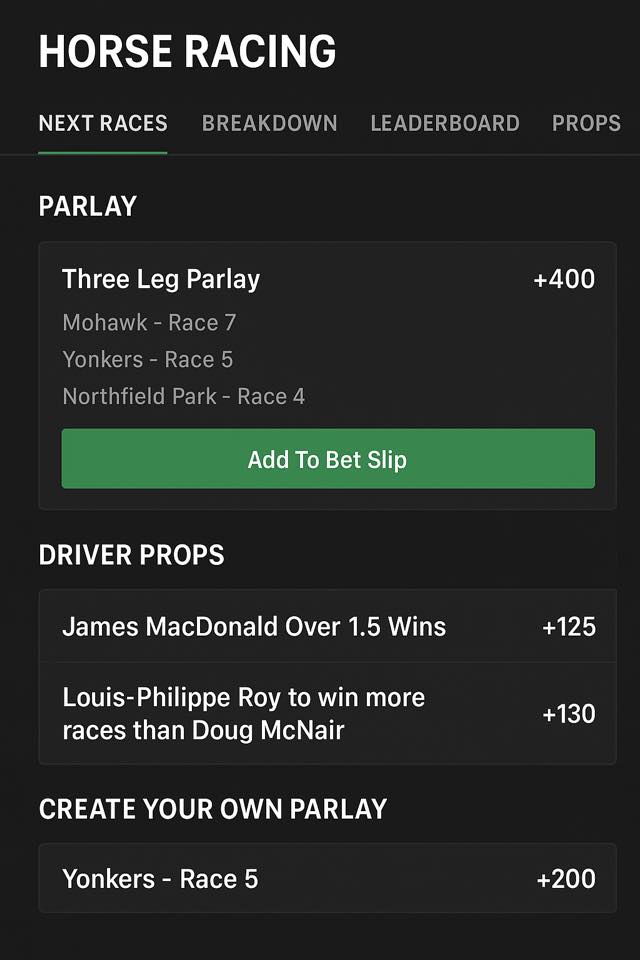Add Three Leg Parlay to bet slip

click(328, 459)
